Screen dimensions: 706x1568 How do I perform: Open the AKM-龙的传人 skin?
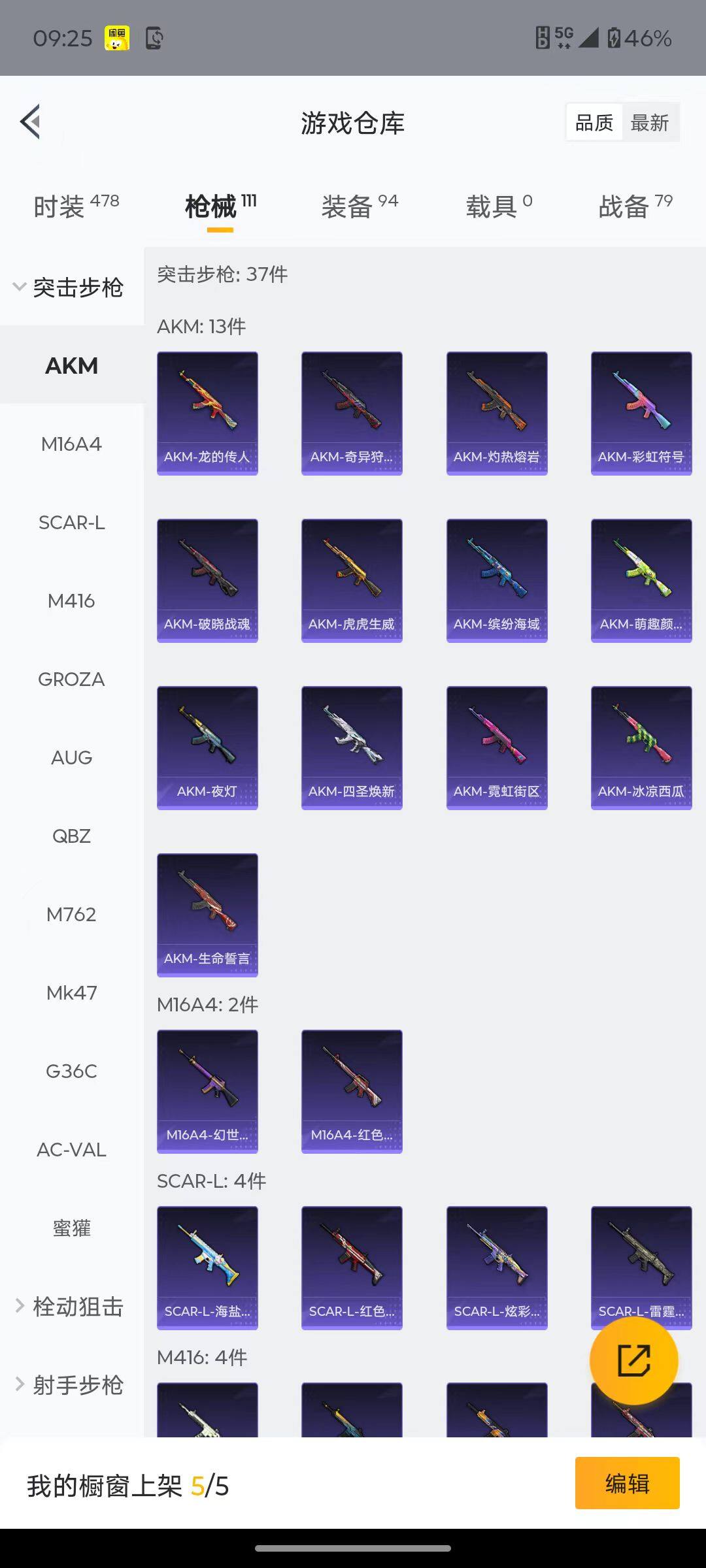coord(207,413)
